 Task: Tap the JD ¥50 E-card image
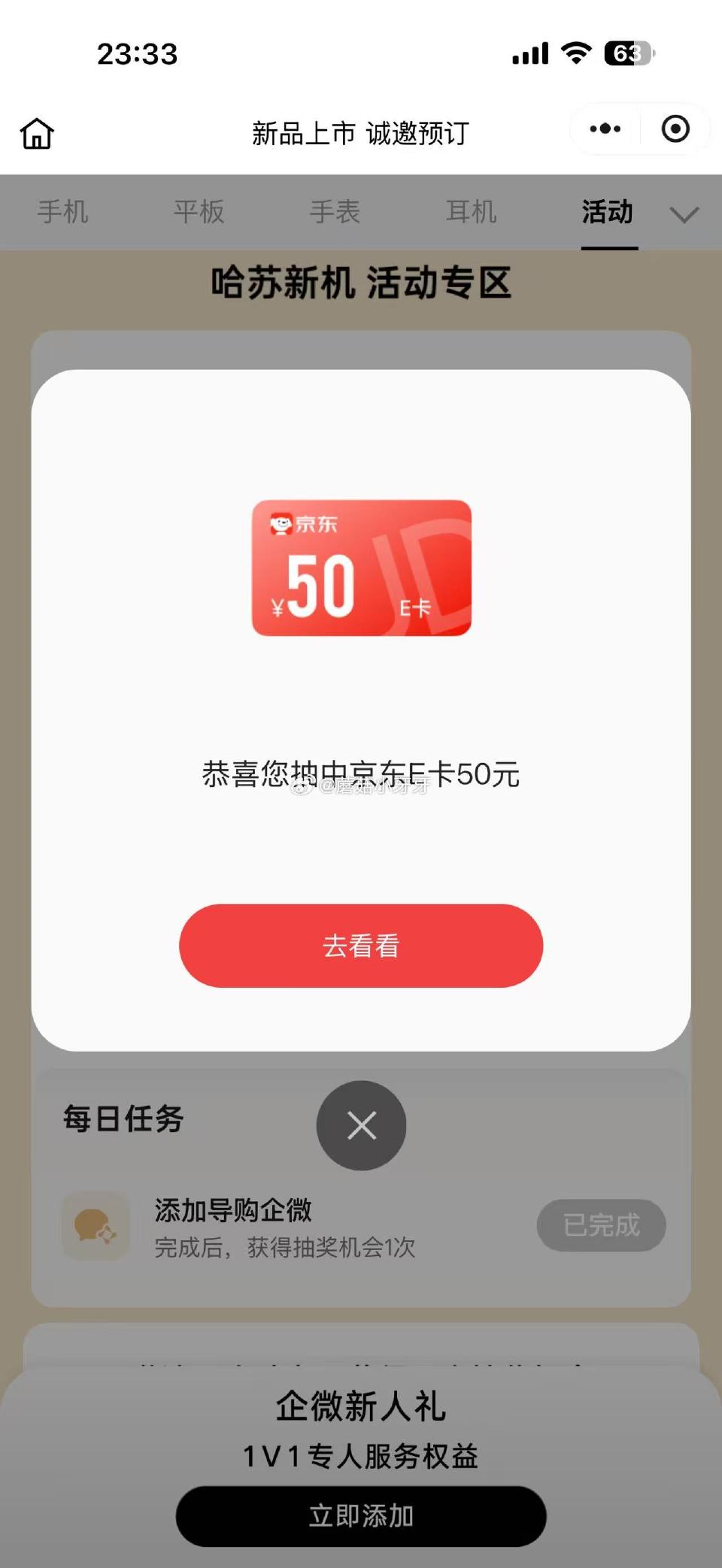coord(361,568)
